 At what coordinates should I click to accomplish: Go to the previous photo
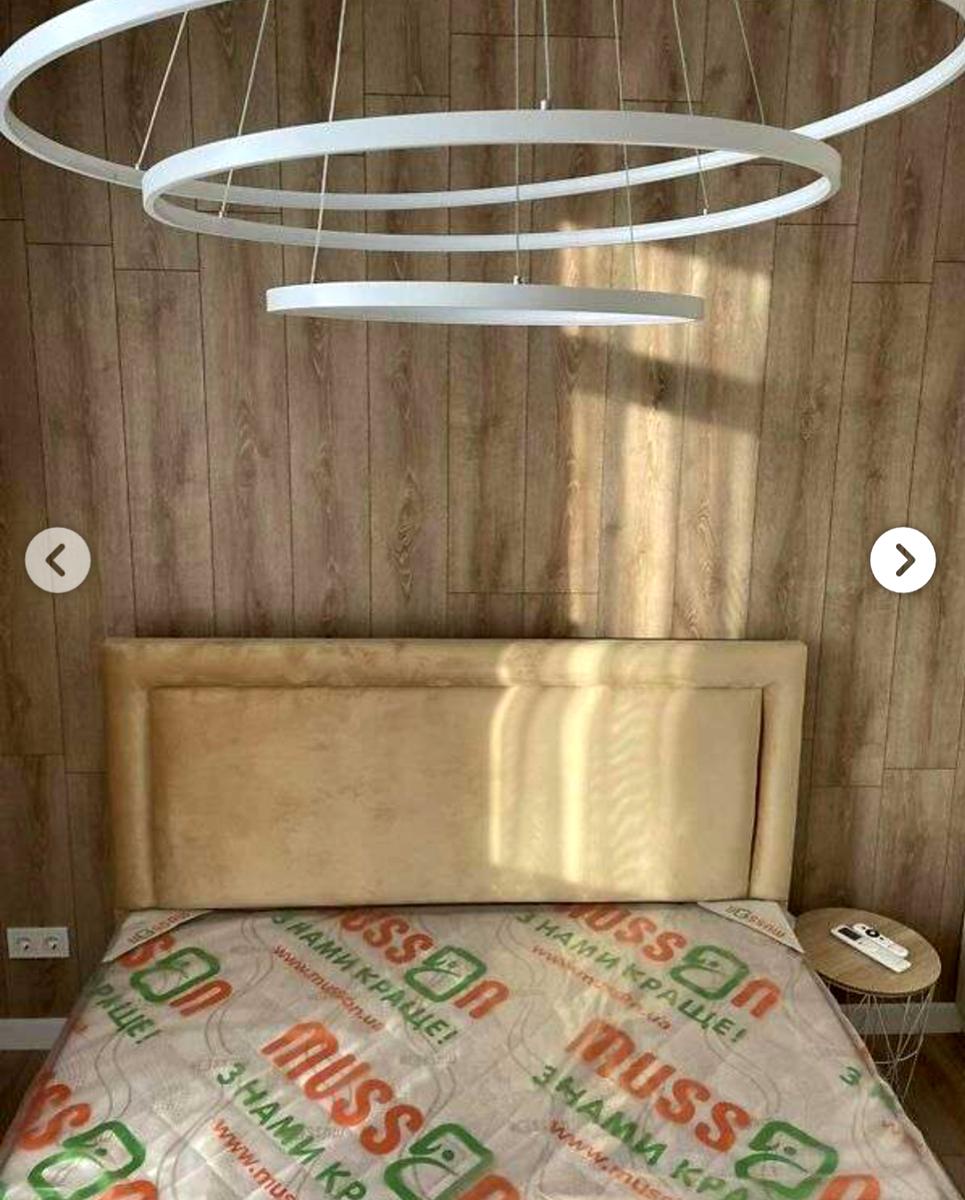pos(57,560)
